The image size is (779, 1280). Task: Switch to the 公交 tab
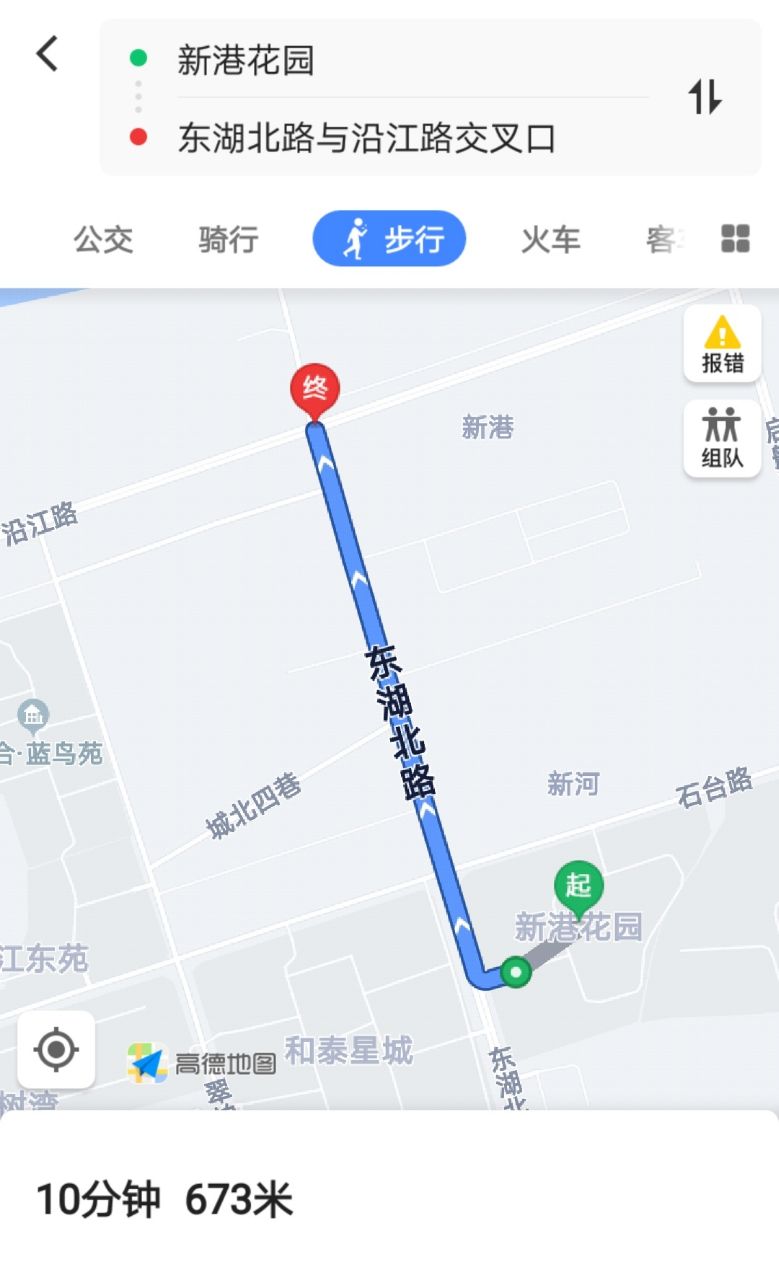pos(103,240)
